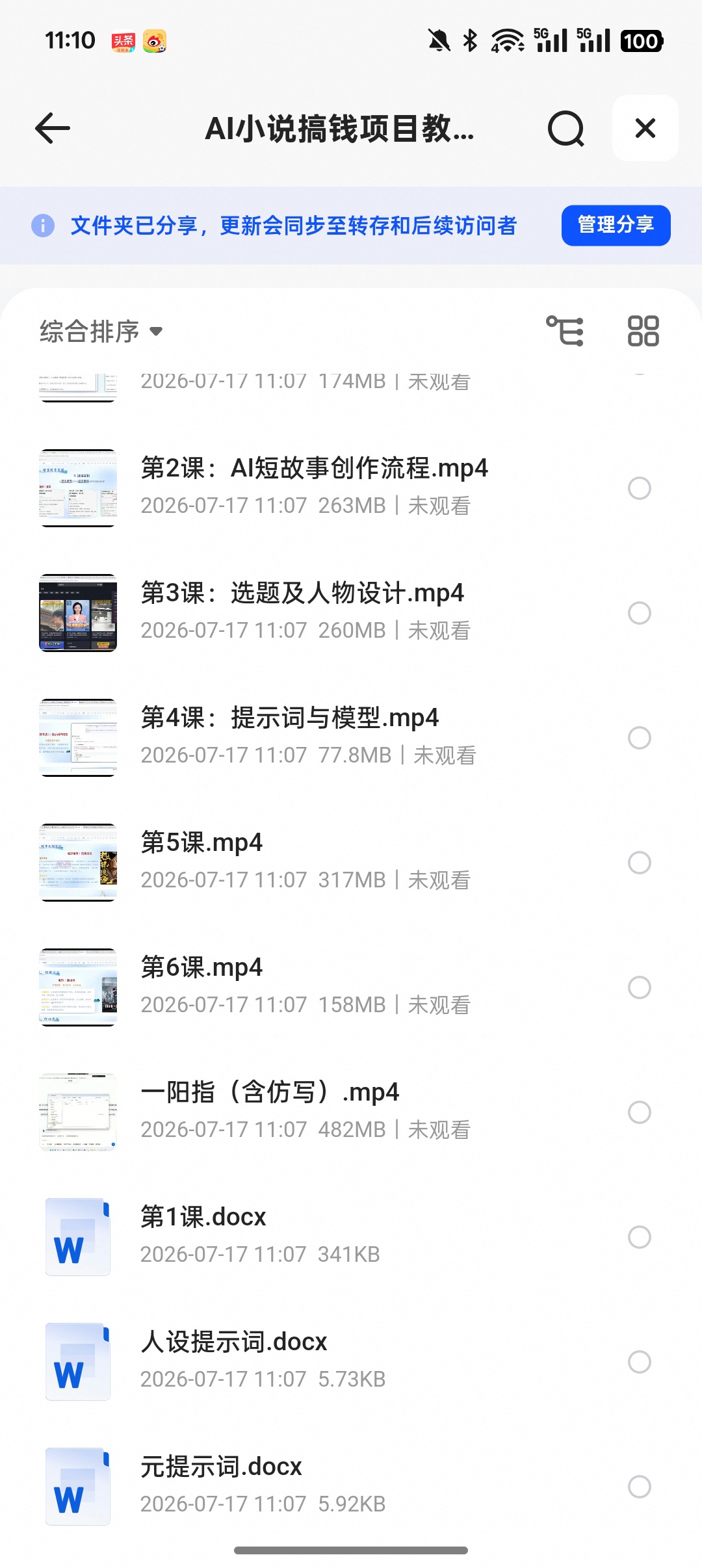Select the circle for 人设提示词.docx
This screenshot has height=1568, width=702.
click(640, 1362)
